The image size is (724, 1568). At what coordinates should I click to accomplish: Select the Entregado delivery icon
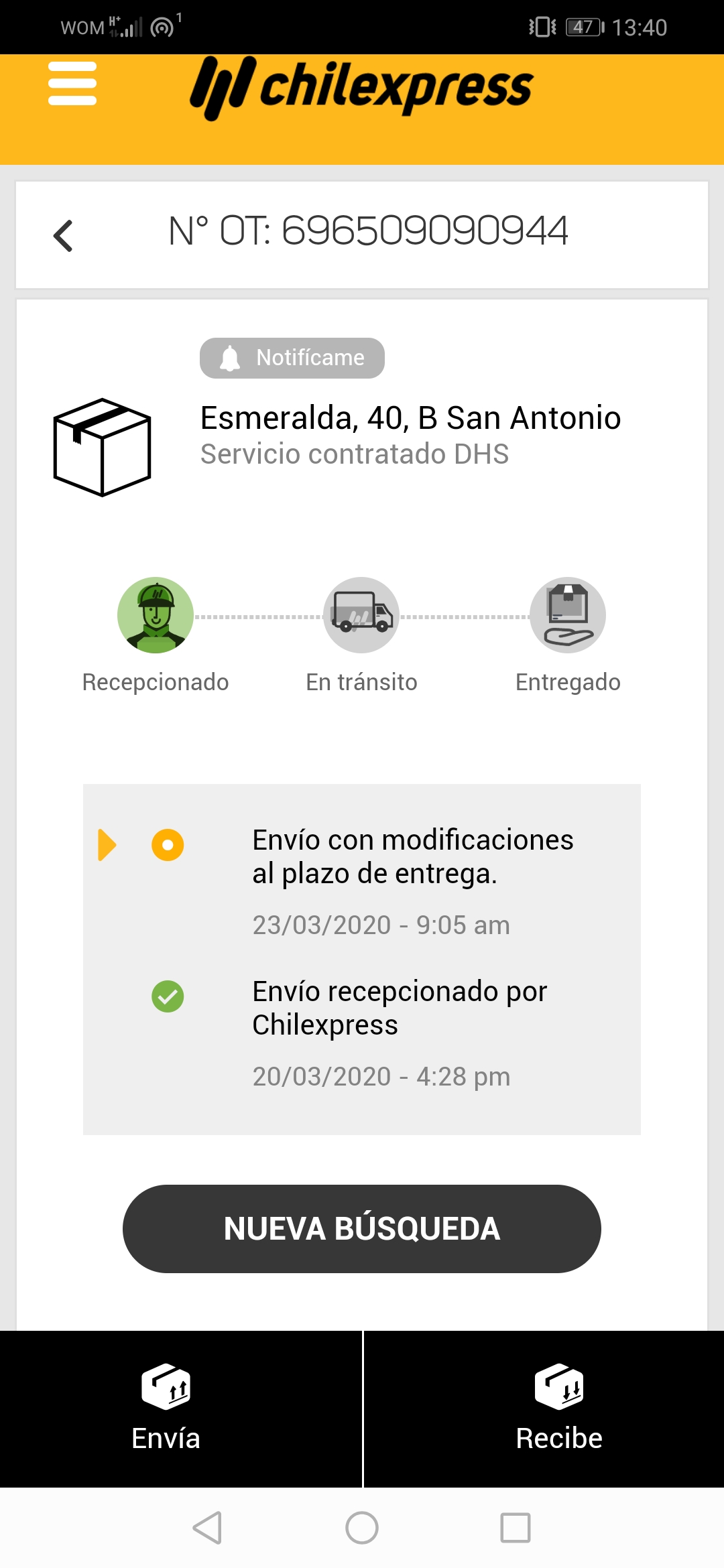click(568, 614)
